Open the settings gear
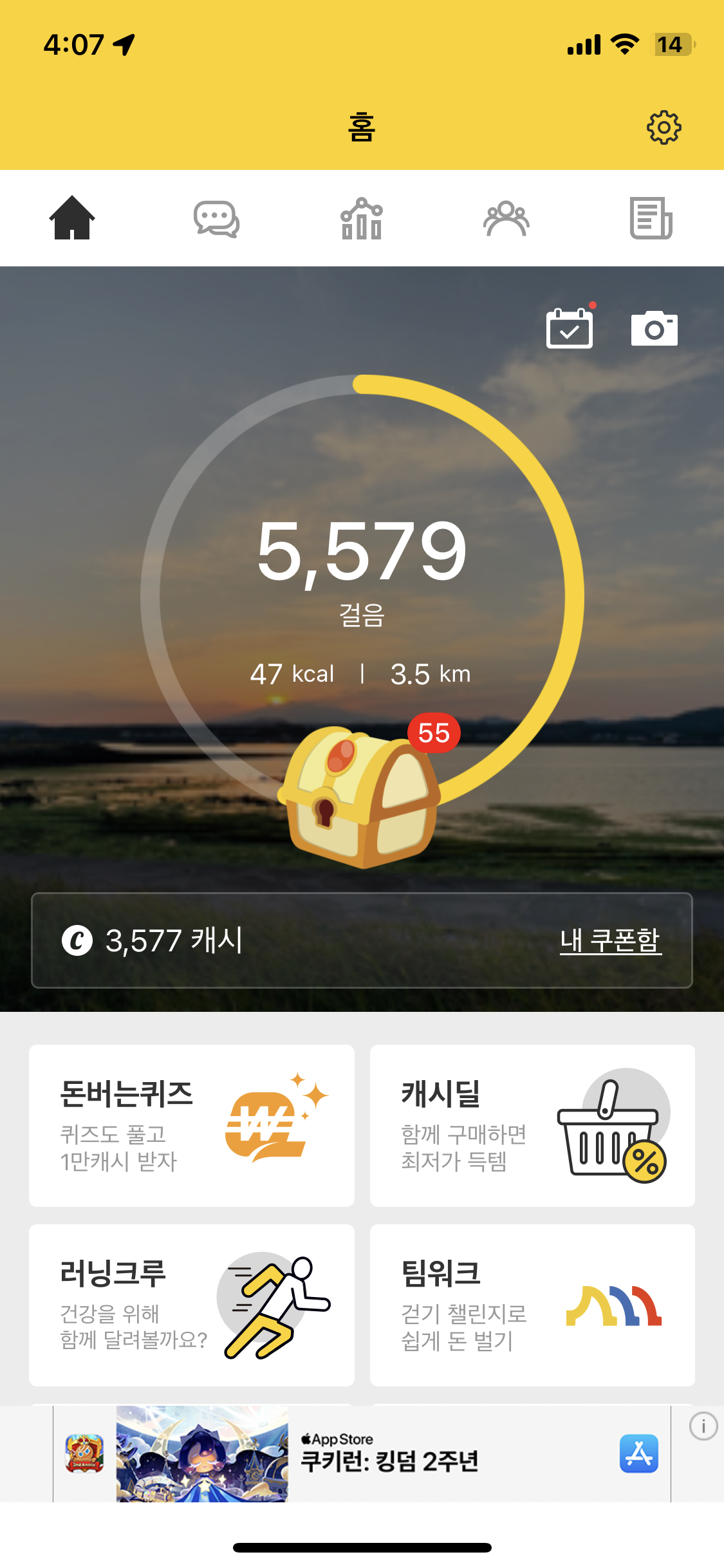 tap(664, 127)
